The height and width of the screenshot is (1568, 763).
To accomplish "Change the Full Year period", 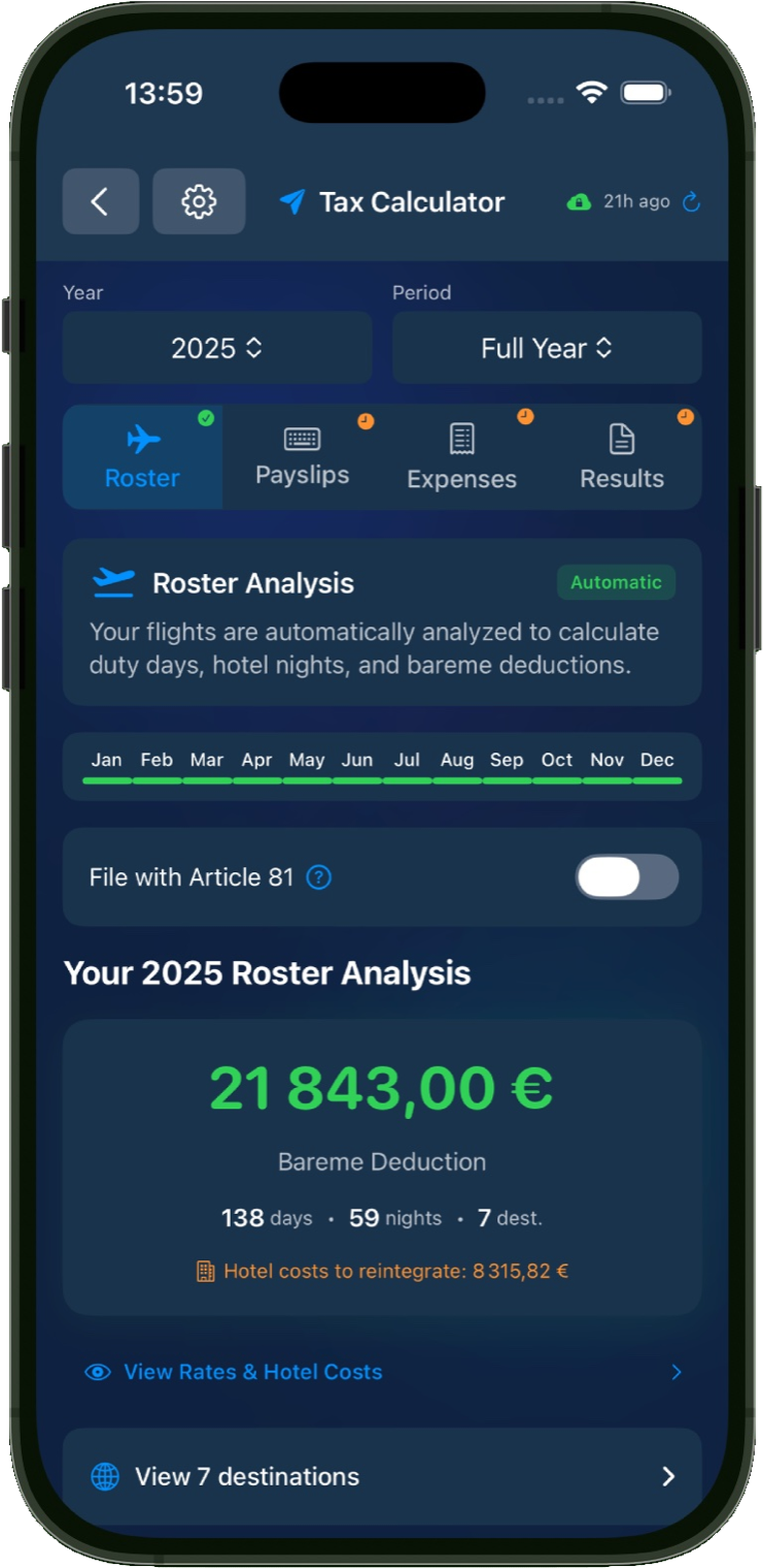I will [546, 348].
